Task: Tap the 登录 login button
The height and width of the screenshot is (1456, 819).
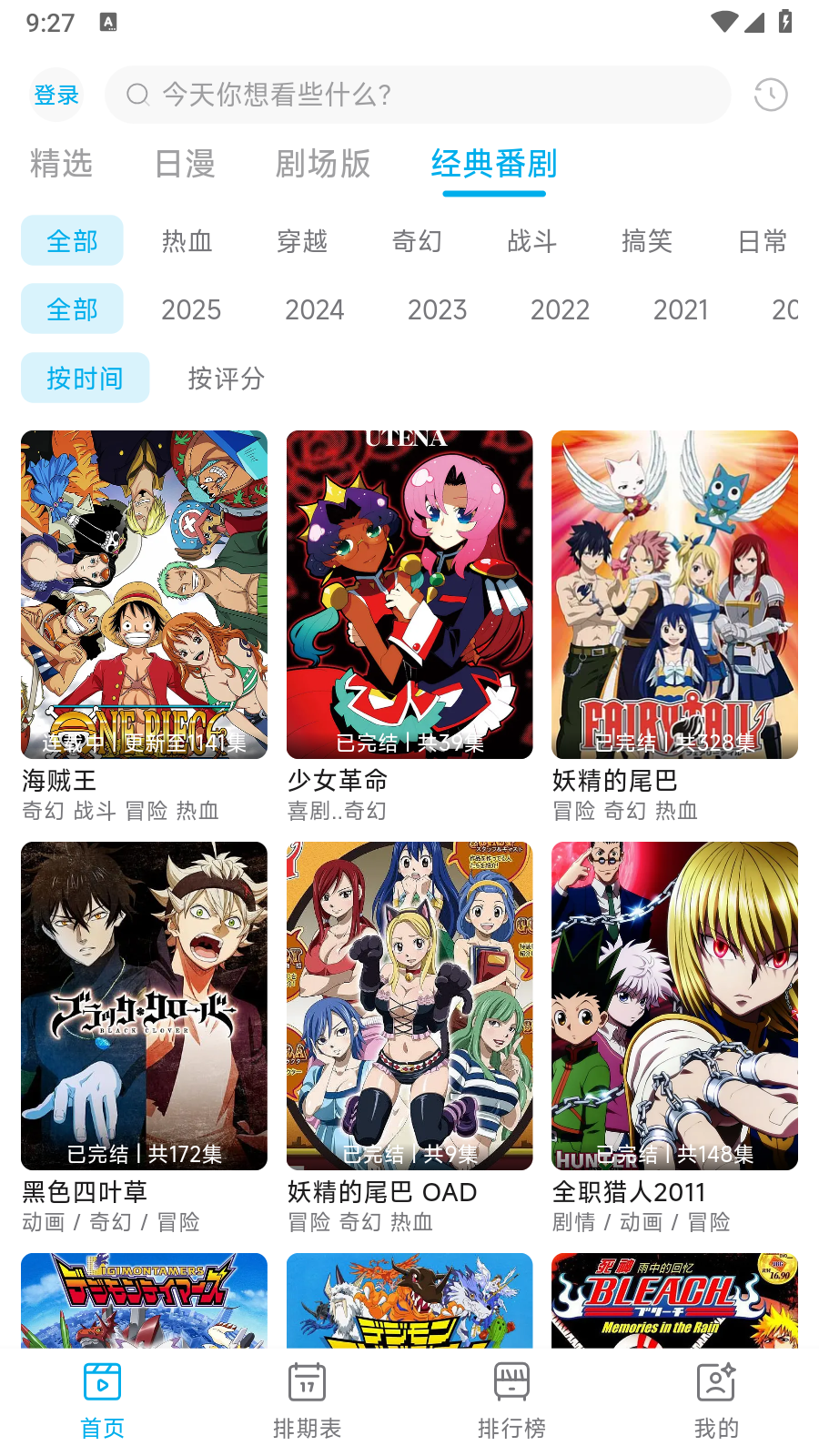Action: click(56, 94)
